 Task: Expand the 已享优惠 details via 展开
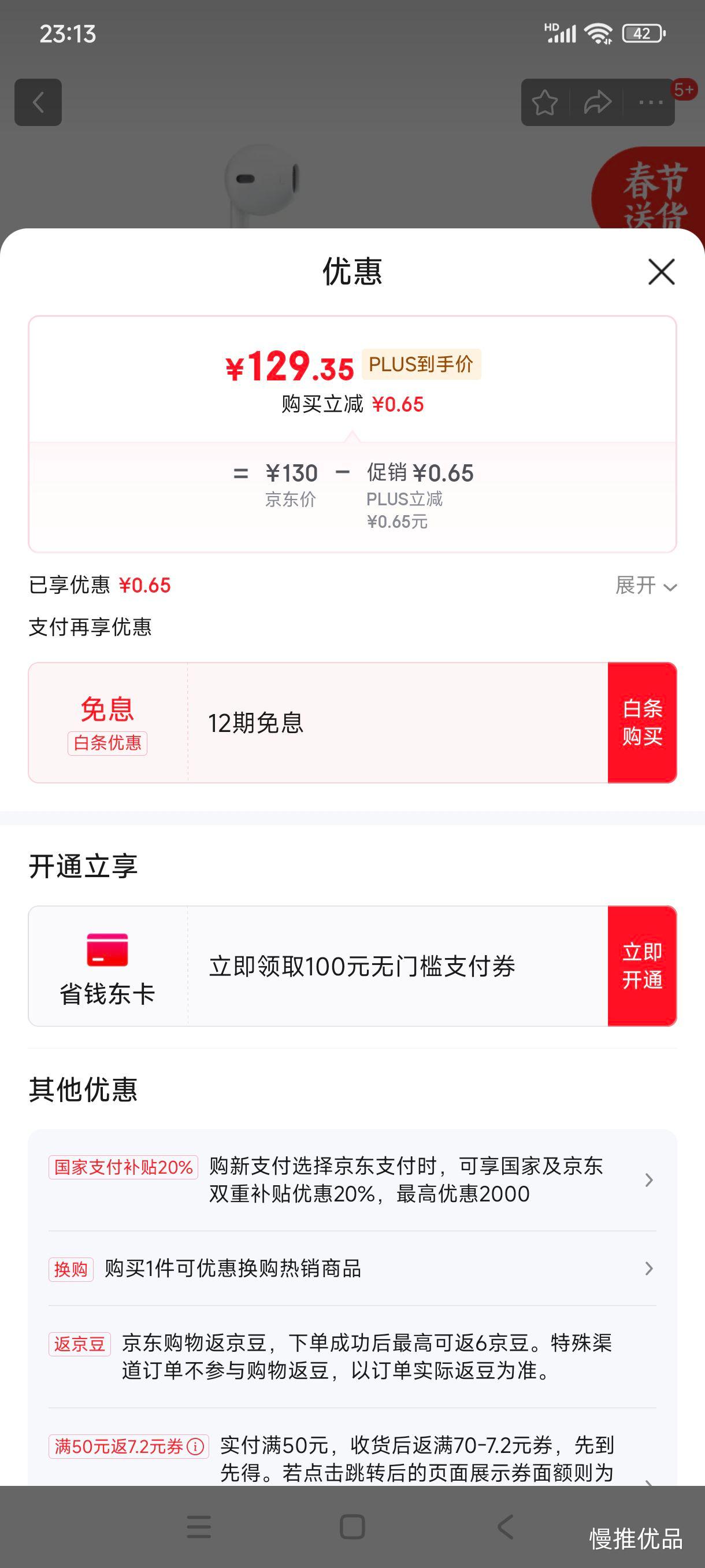(x=645, y=586)
